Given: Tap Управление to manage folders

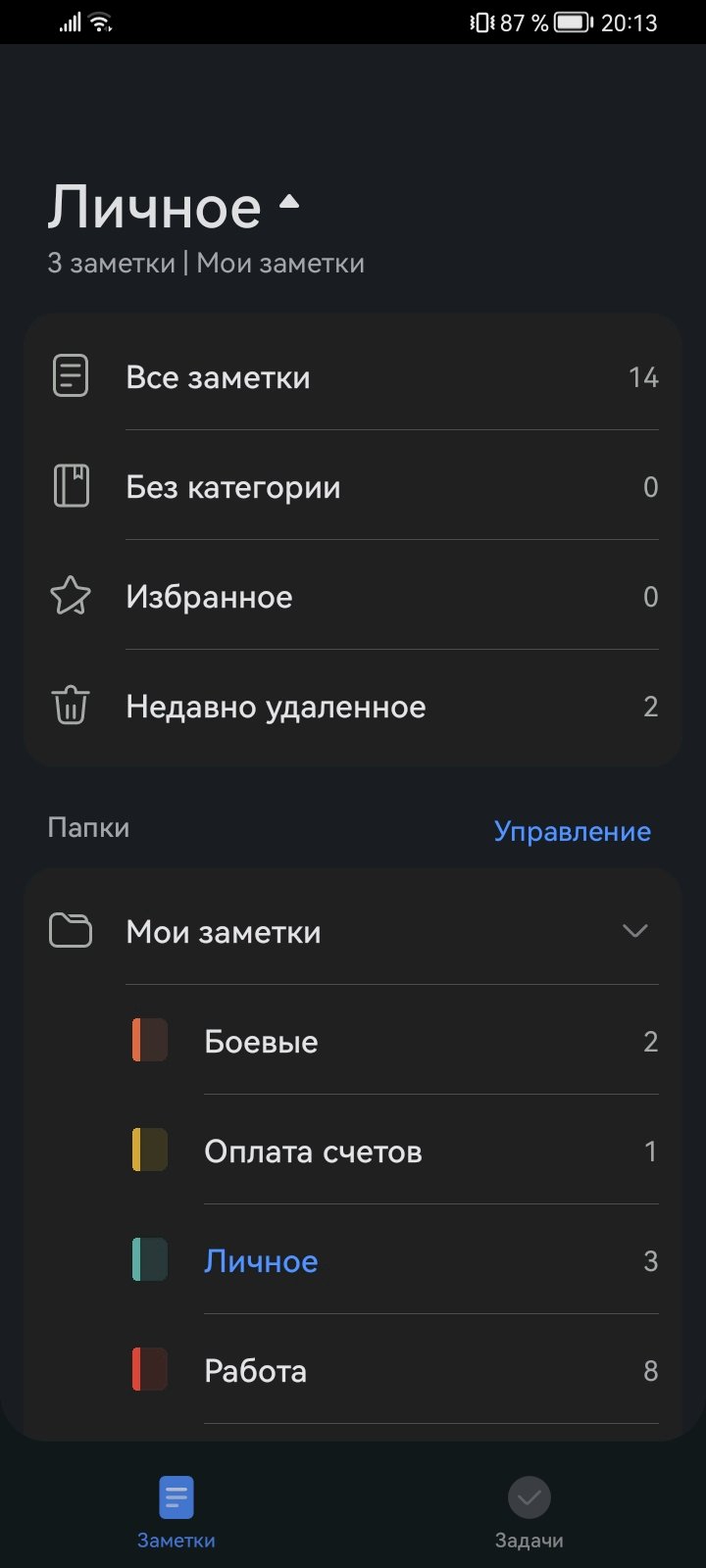Looking at the screenshot, I should pos(572,831).
